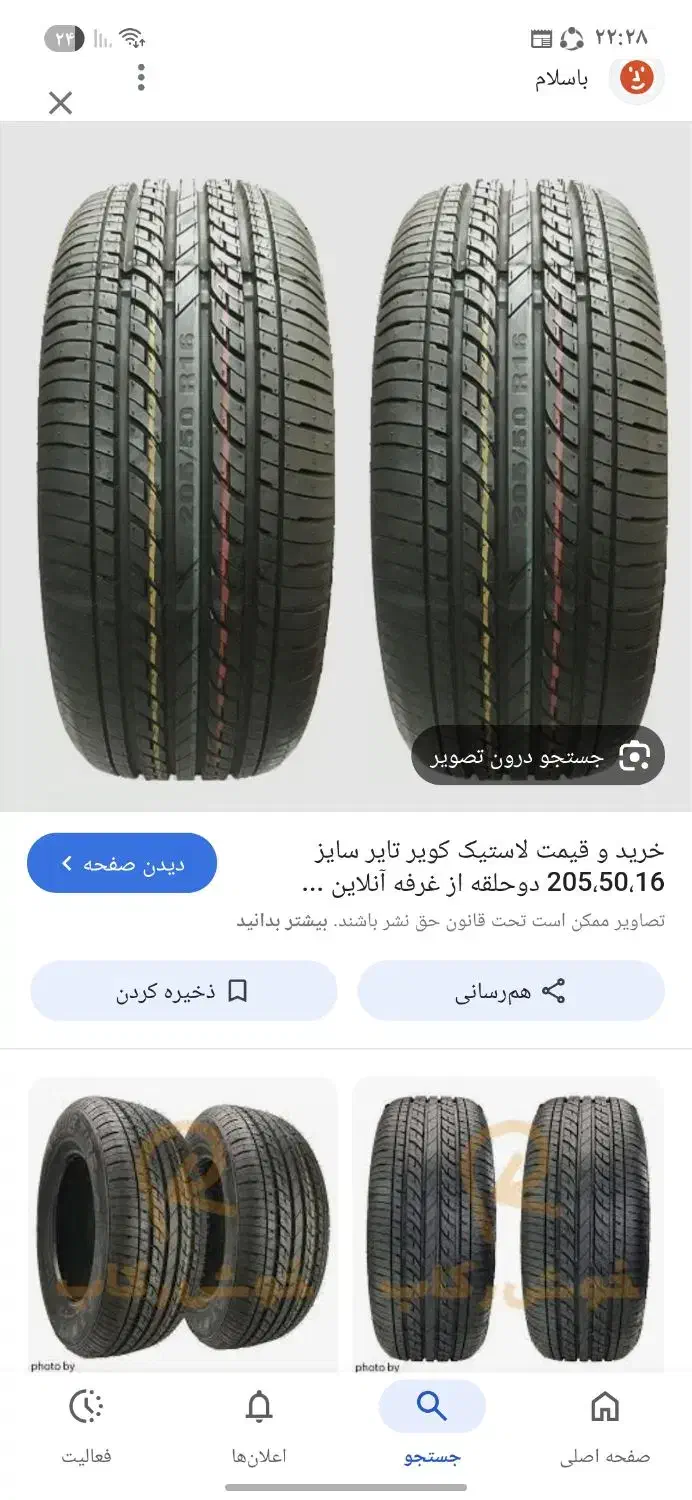The width and height of the screenshot is (692, 1500).
Task: Share this image with هم‌رسانی
Action: 511,991
